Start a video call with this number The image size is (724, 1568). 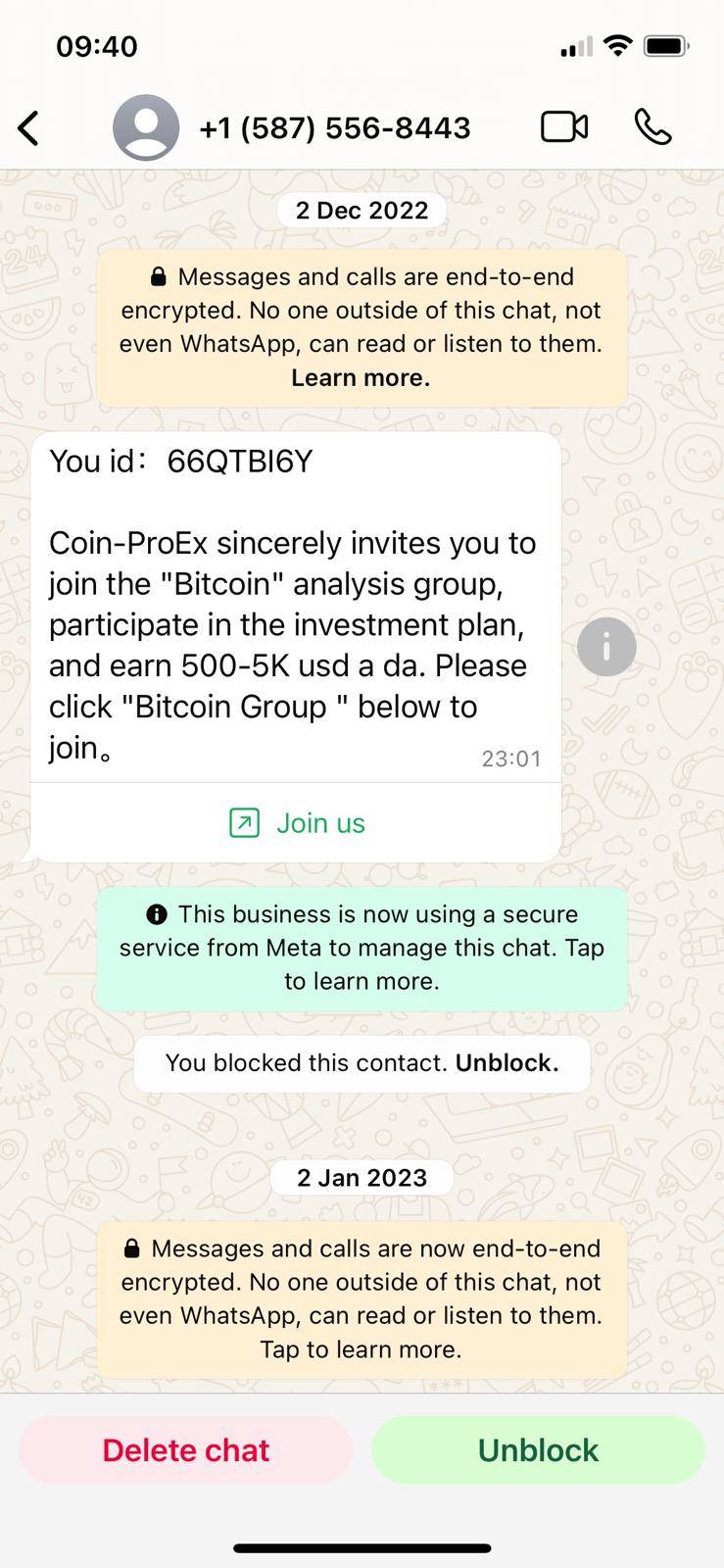coord(564,127)
